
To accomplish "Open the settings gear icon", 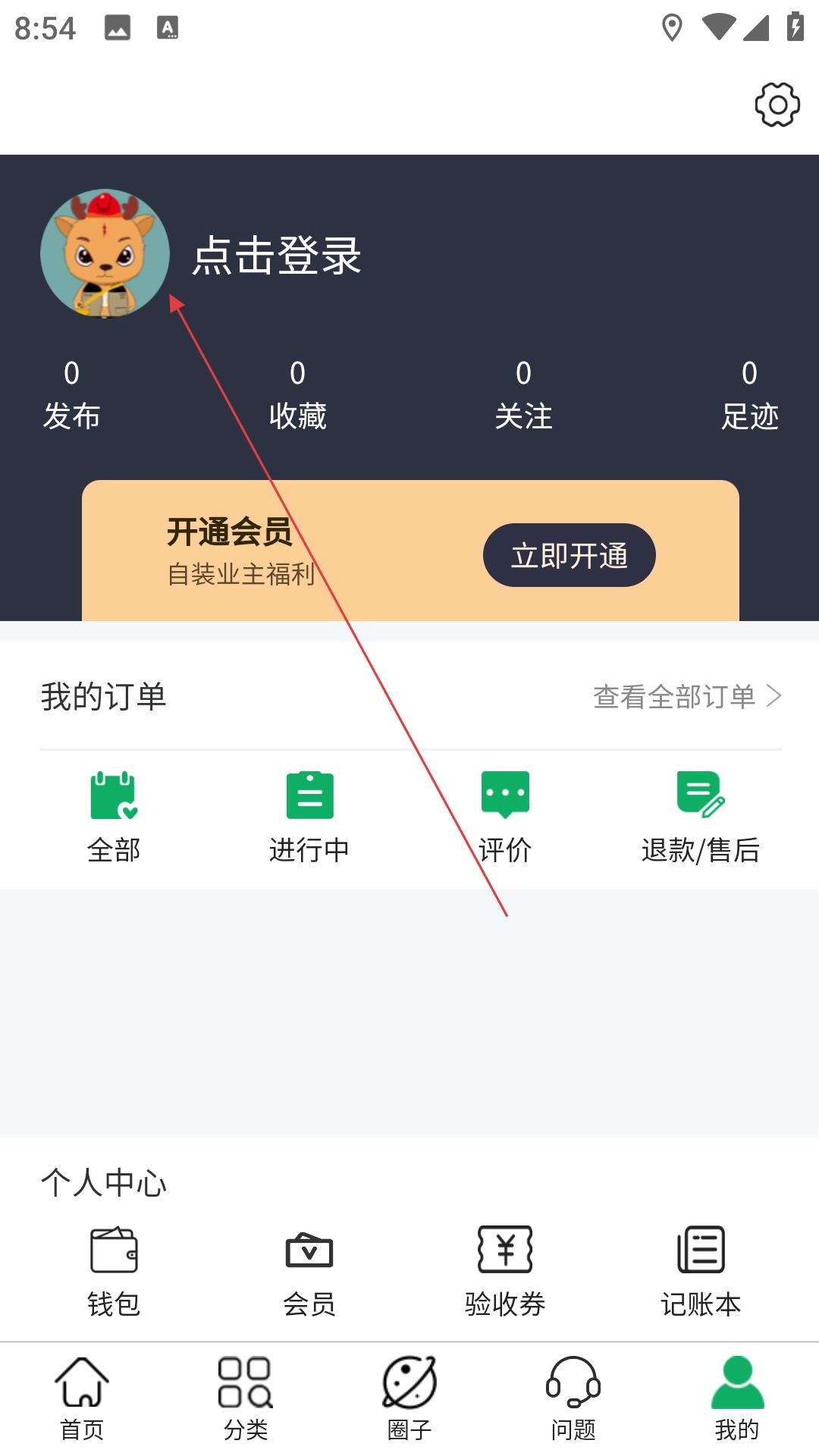I will click(777, 105).
